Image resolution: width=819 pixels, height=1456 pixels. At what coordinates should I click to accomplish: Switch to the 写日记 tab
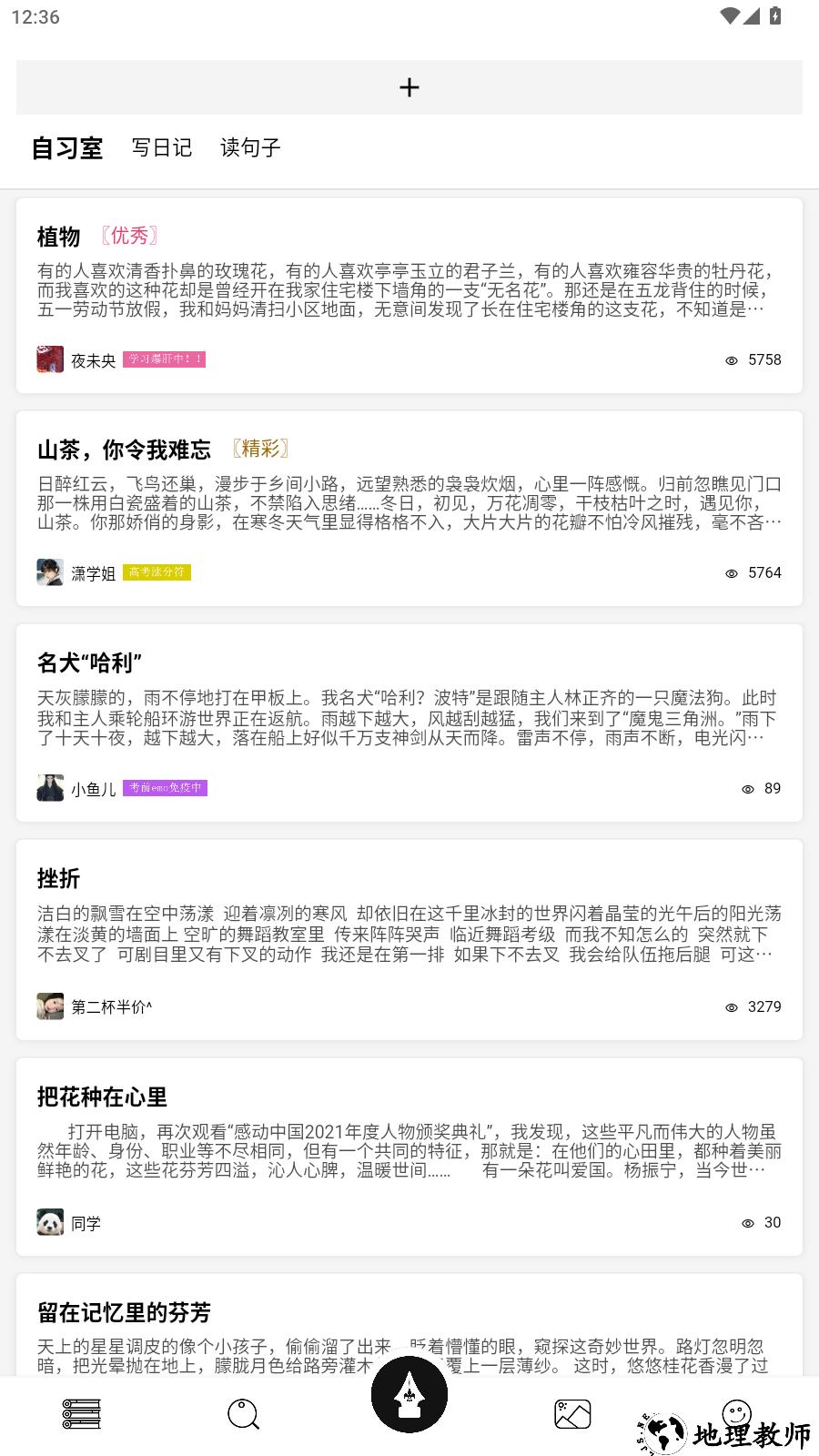coord(161,147)
